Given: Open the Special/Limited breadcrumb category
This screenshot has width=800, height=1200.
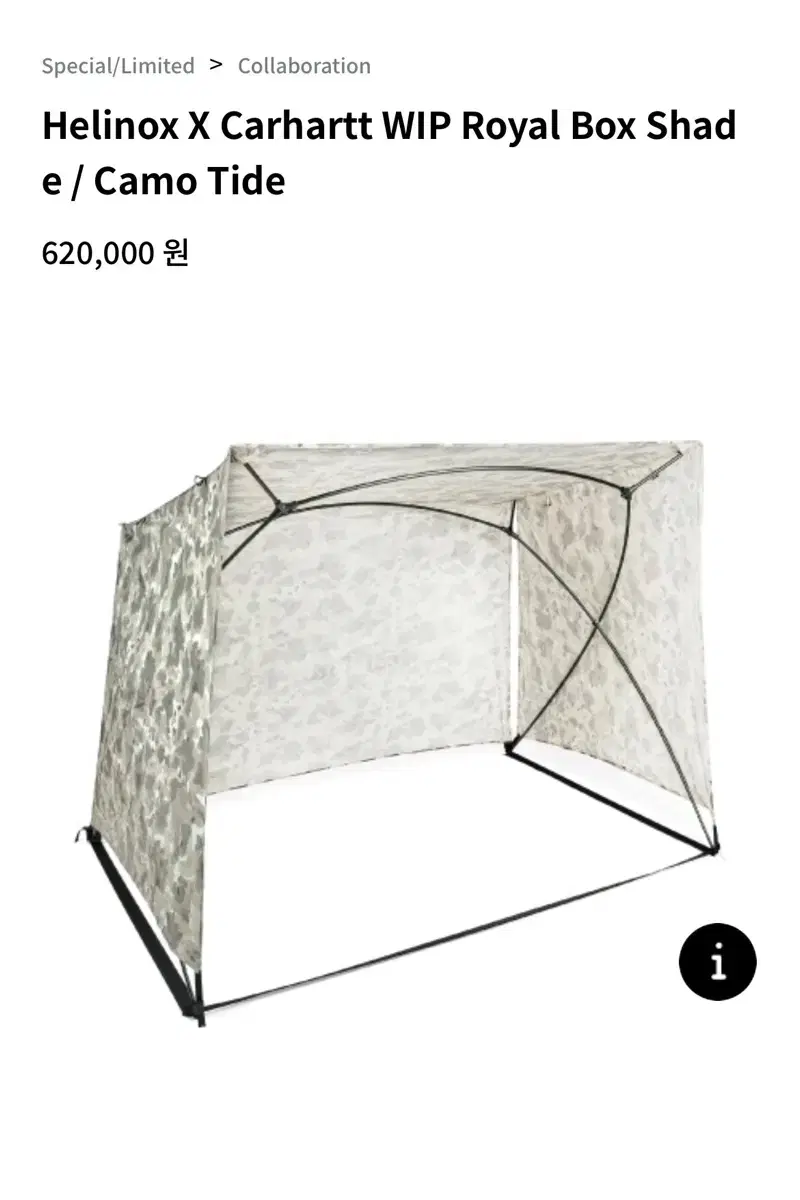Looking at the screenshot, I should 118,66.
